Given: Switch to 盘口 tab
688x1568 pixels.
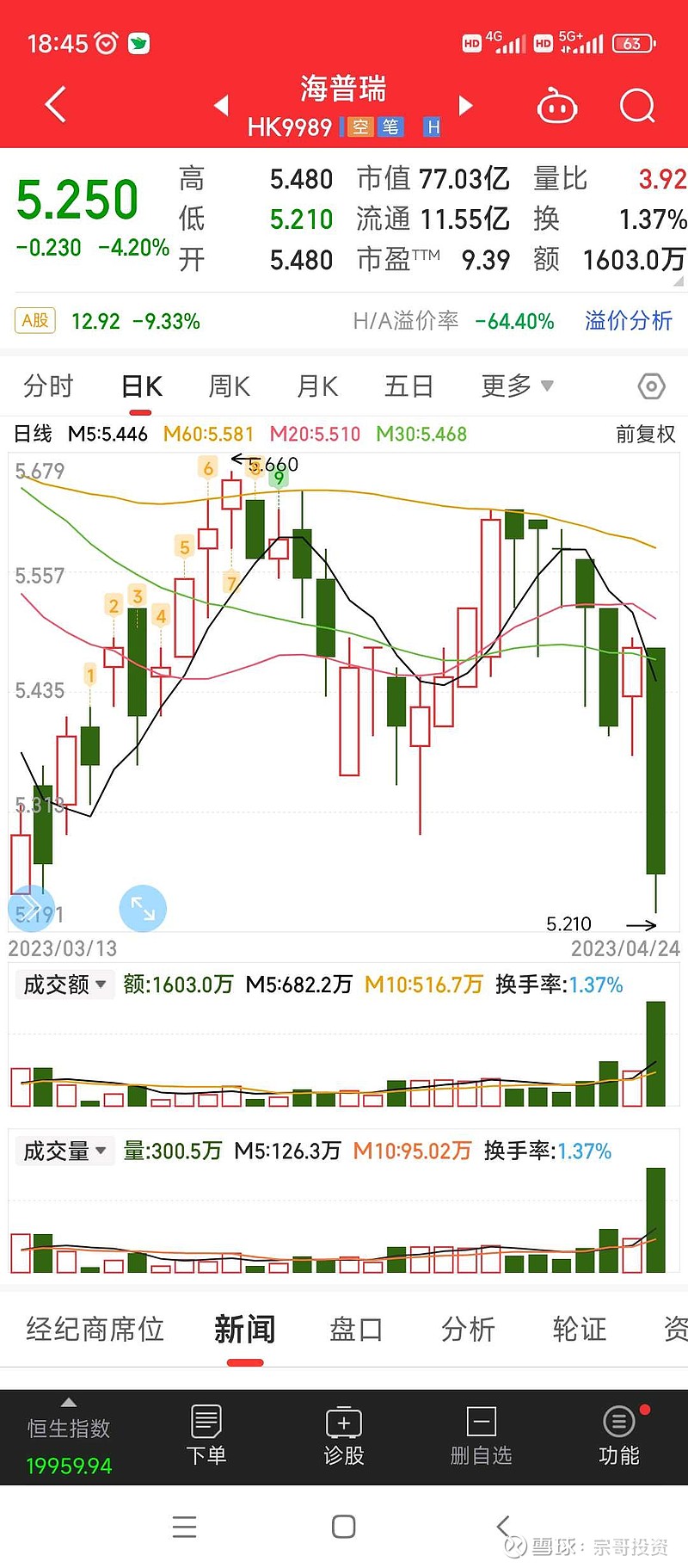Looking at the screenshot, I should pyautogui.click(x=356, y=1329).
